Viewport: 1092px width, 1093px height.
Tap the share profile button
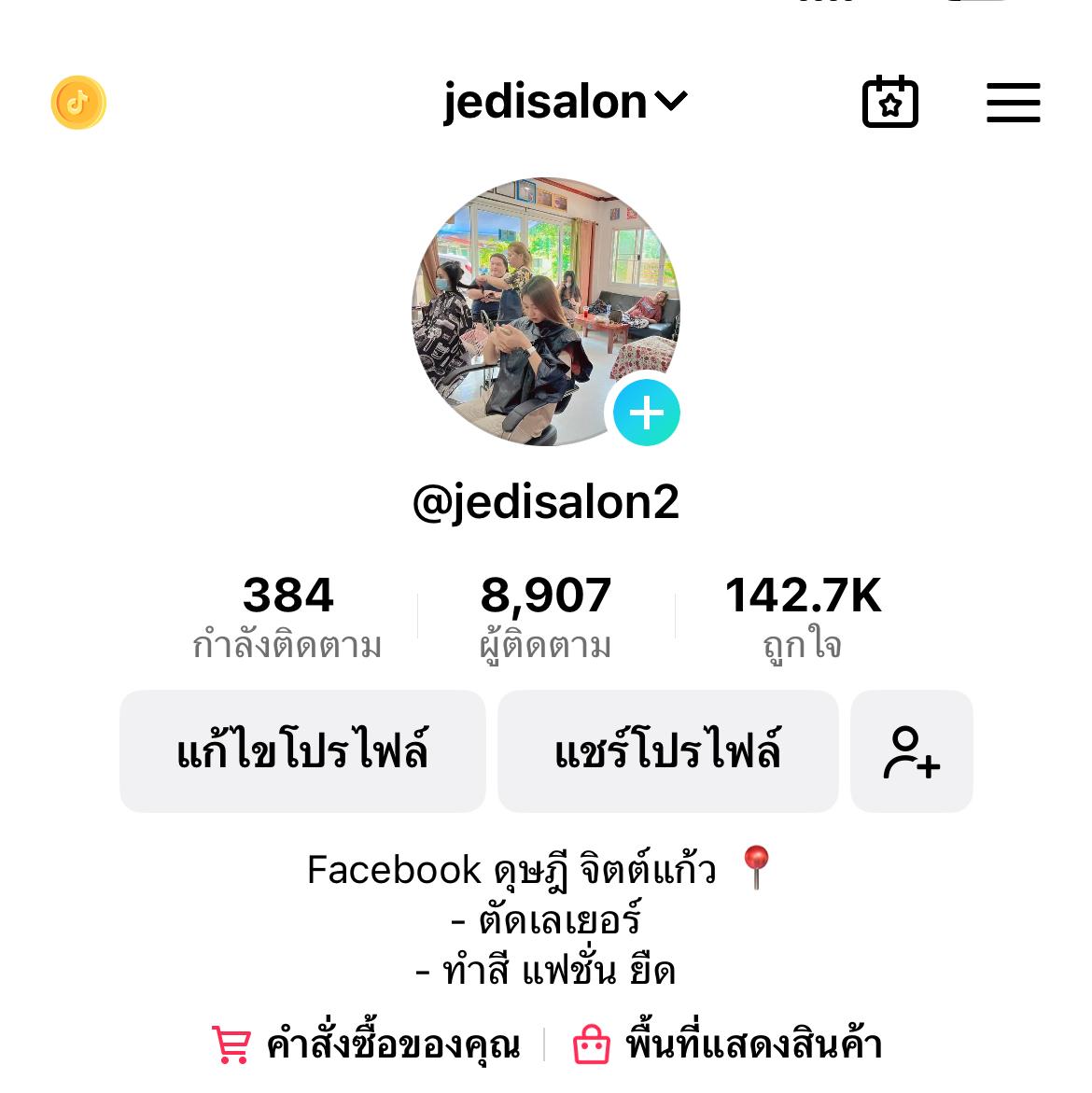pyautogui.click(x=668, y=752)
